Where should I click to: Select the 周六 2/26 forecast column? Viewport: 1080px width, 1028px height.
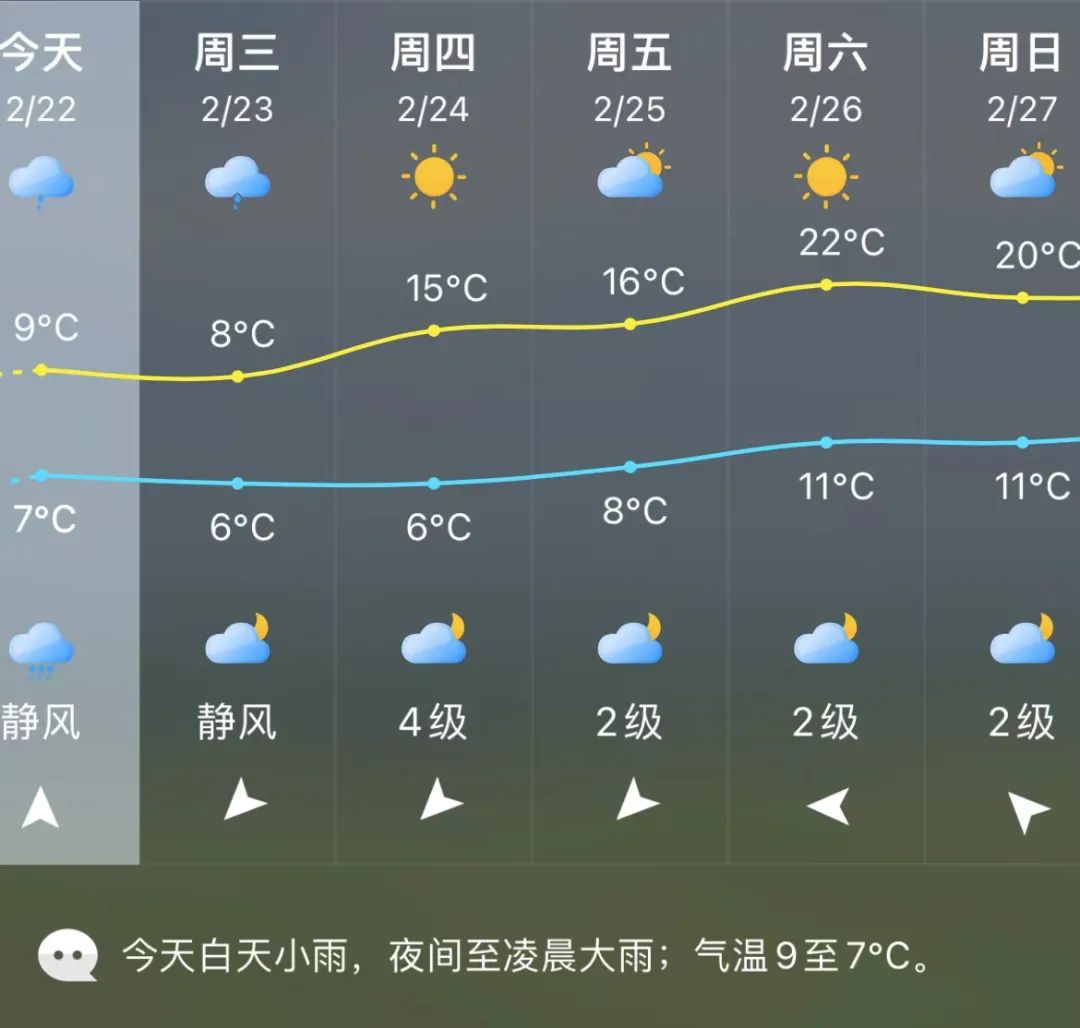[825, 430]
